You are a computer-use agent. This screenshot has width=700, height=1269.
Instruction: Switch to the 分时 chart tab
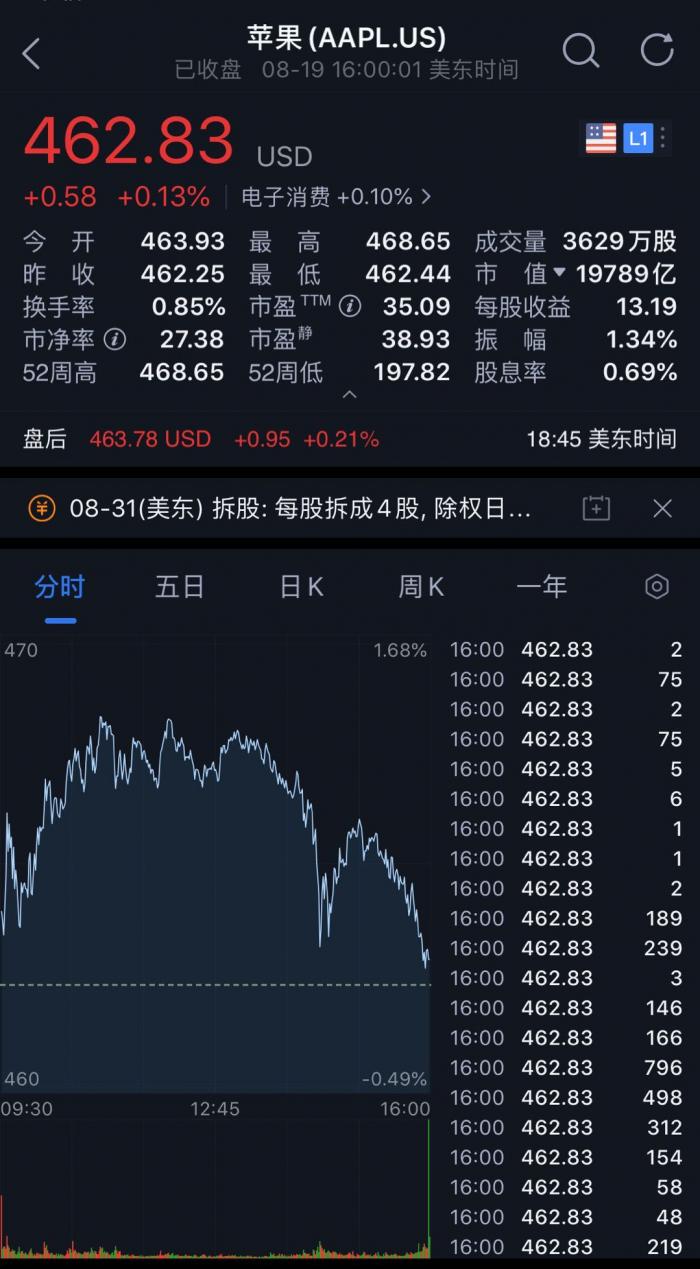point(60,587)
